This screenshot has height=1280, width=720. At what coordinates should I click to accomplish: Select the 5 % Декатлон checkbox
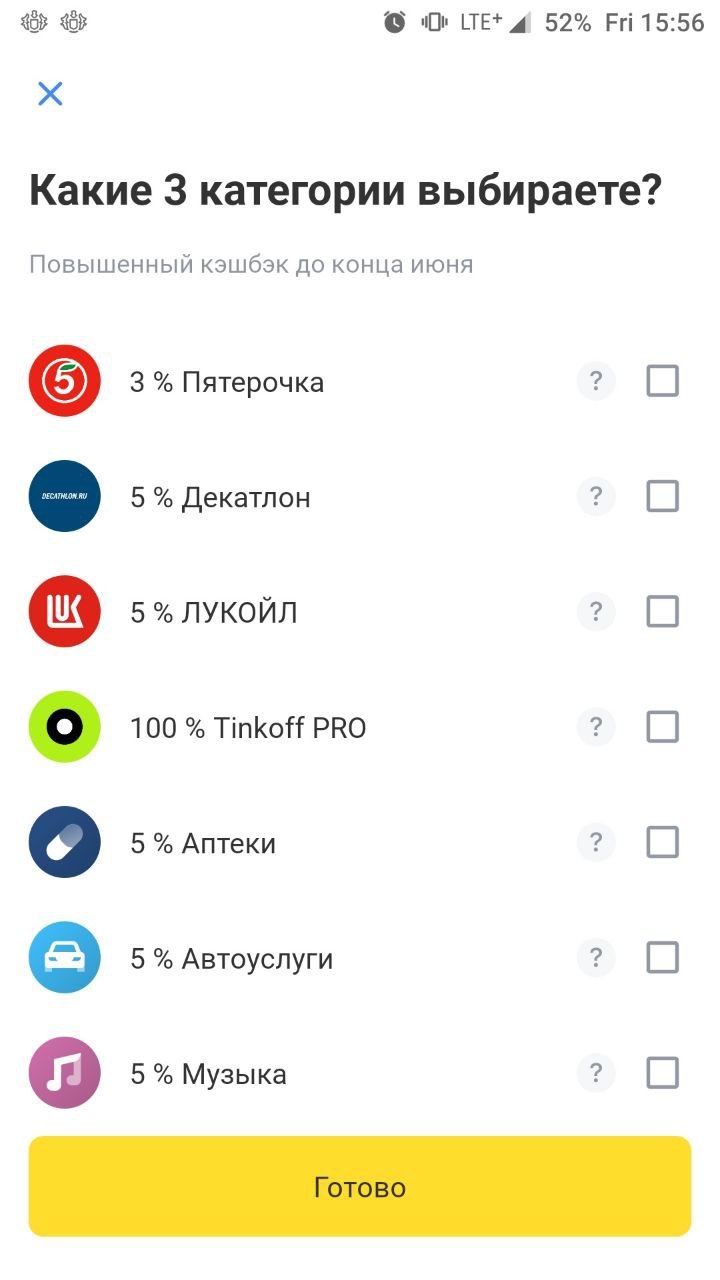pyautogui.click(x=662, y=496)
